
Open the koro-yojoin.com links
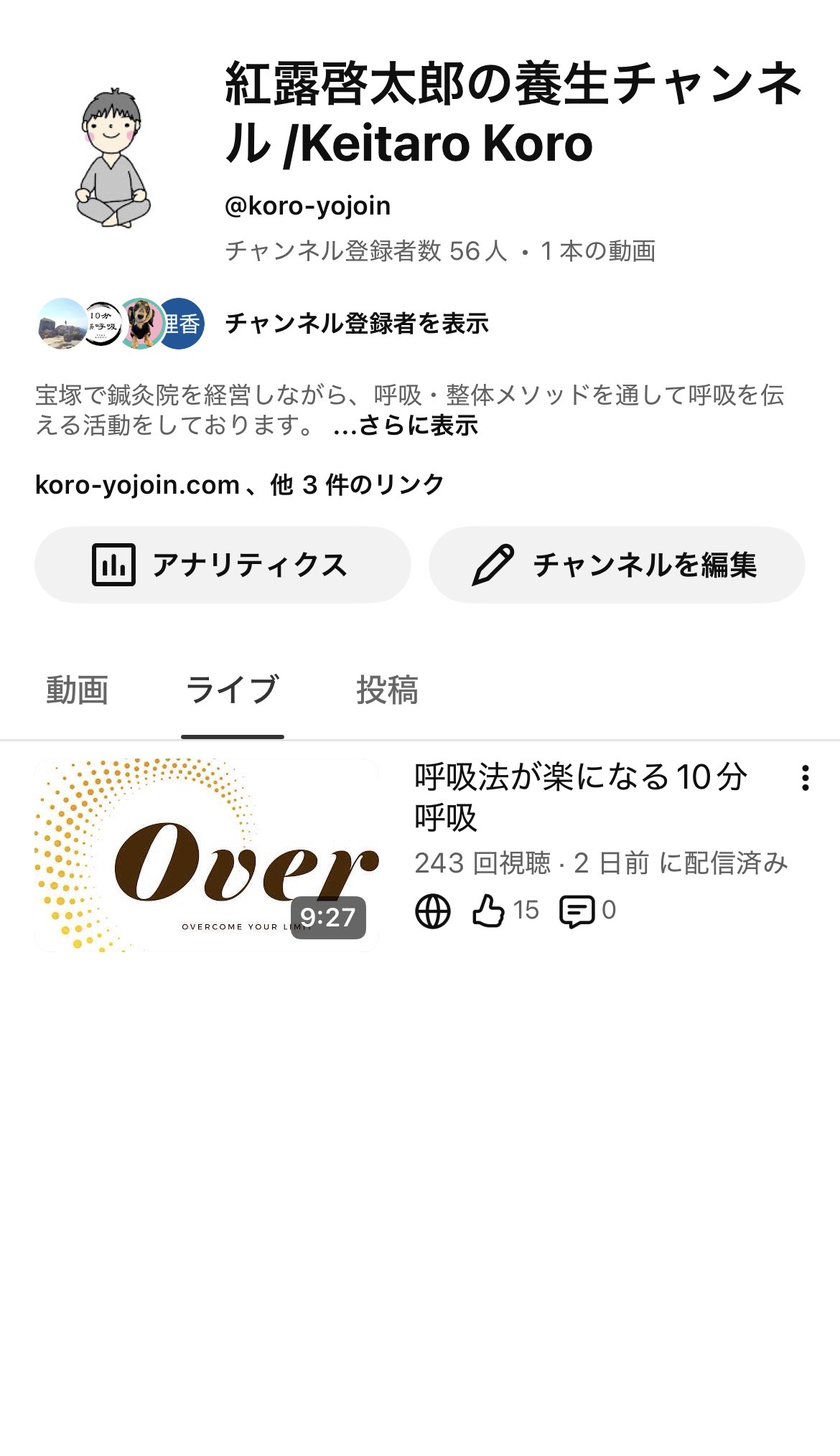click(x=239, y=485)
